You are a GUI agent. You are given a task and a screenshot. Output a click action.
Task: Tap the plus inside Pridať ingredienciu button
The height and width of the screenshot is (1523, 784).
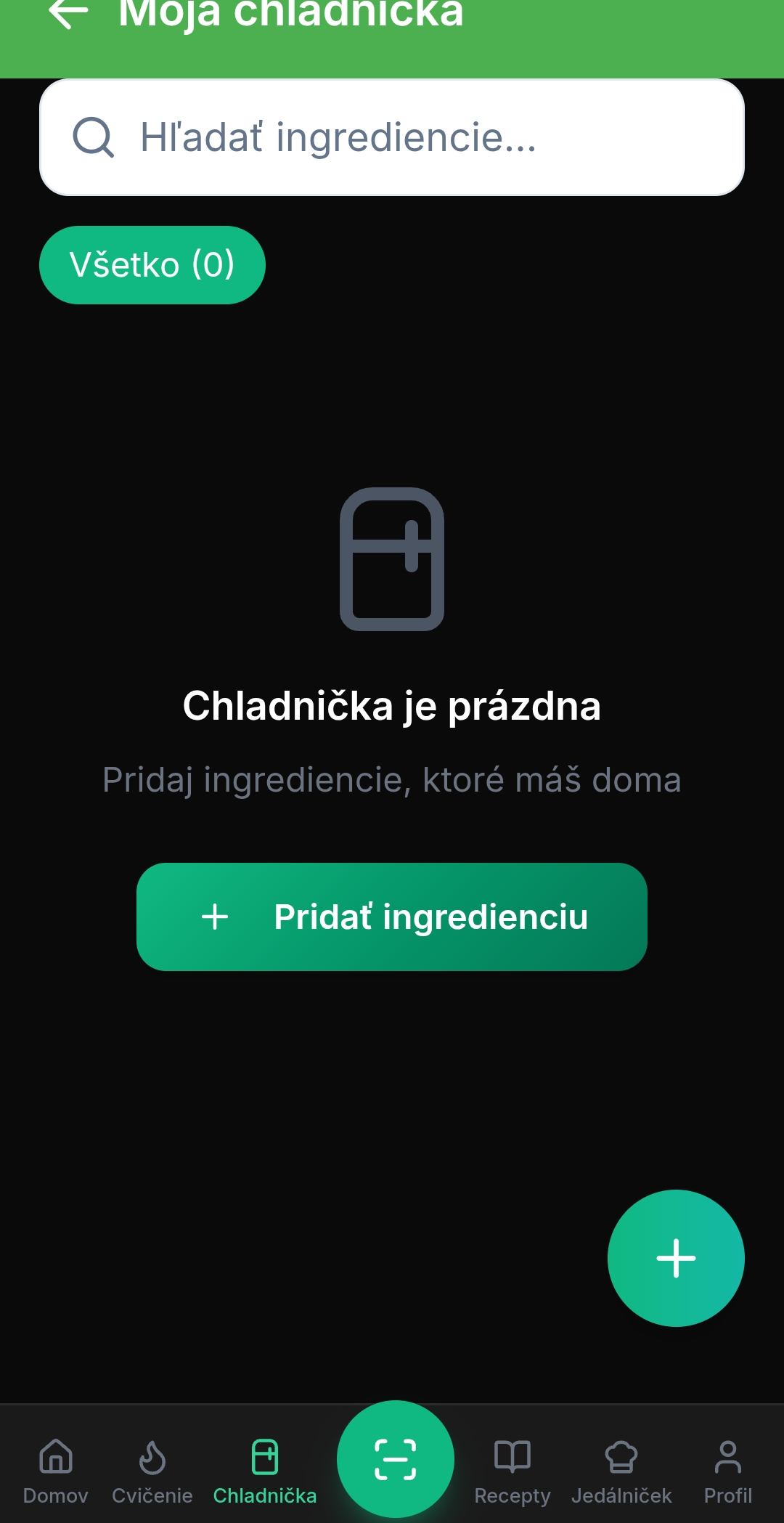click(215, 917)
